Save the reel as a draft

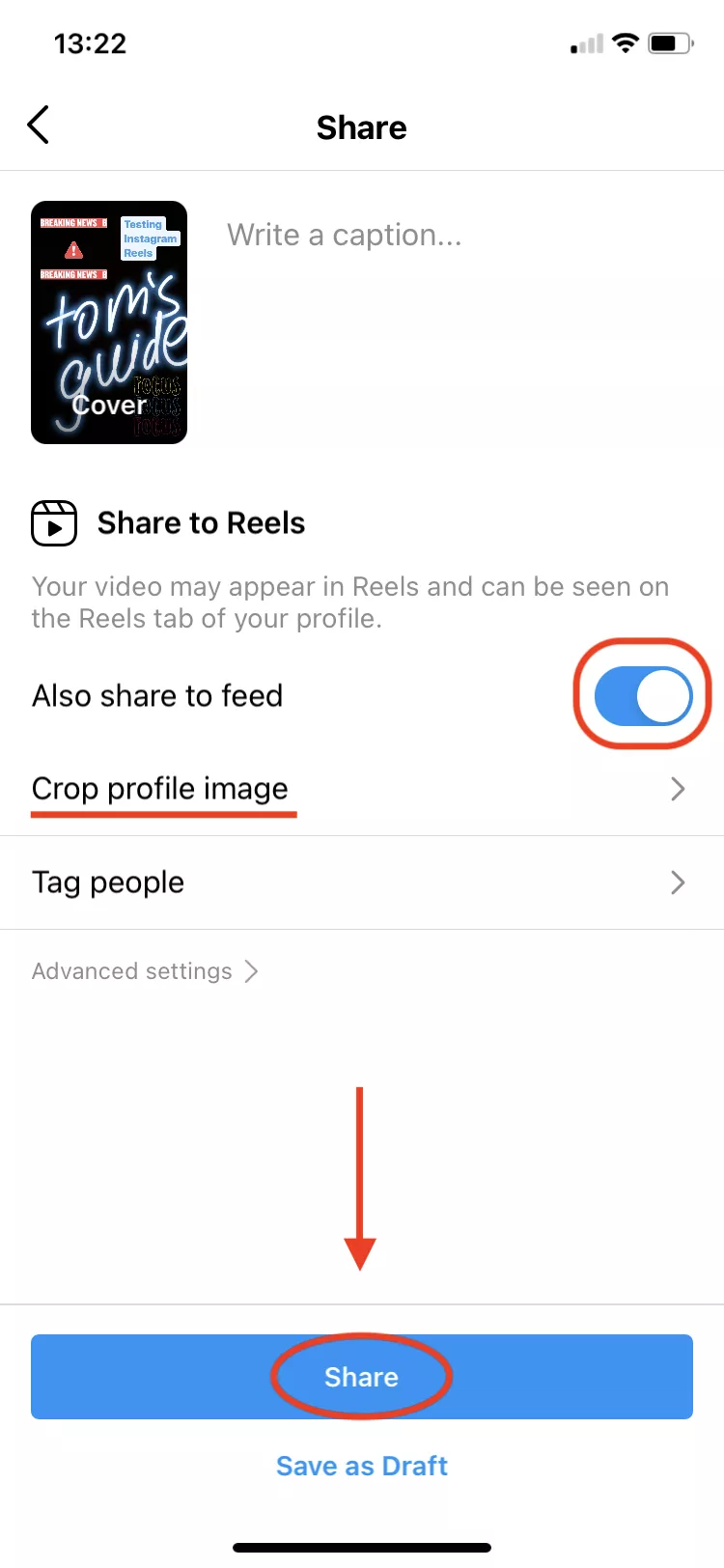click(x=362, y=1466)
